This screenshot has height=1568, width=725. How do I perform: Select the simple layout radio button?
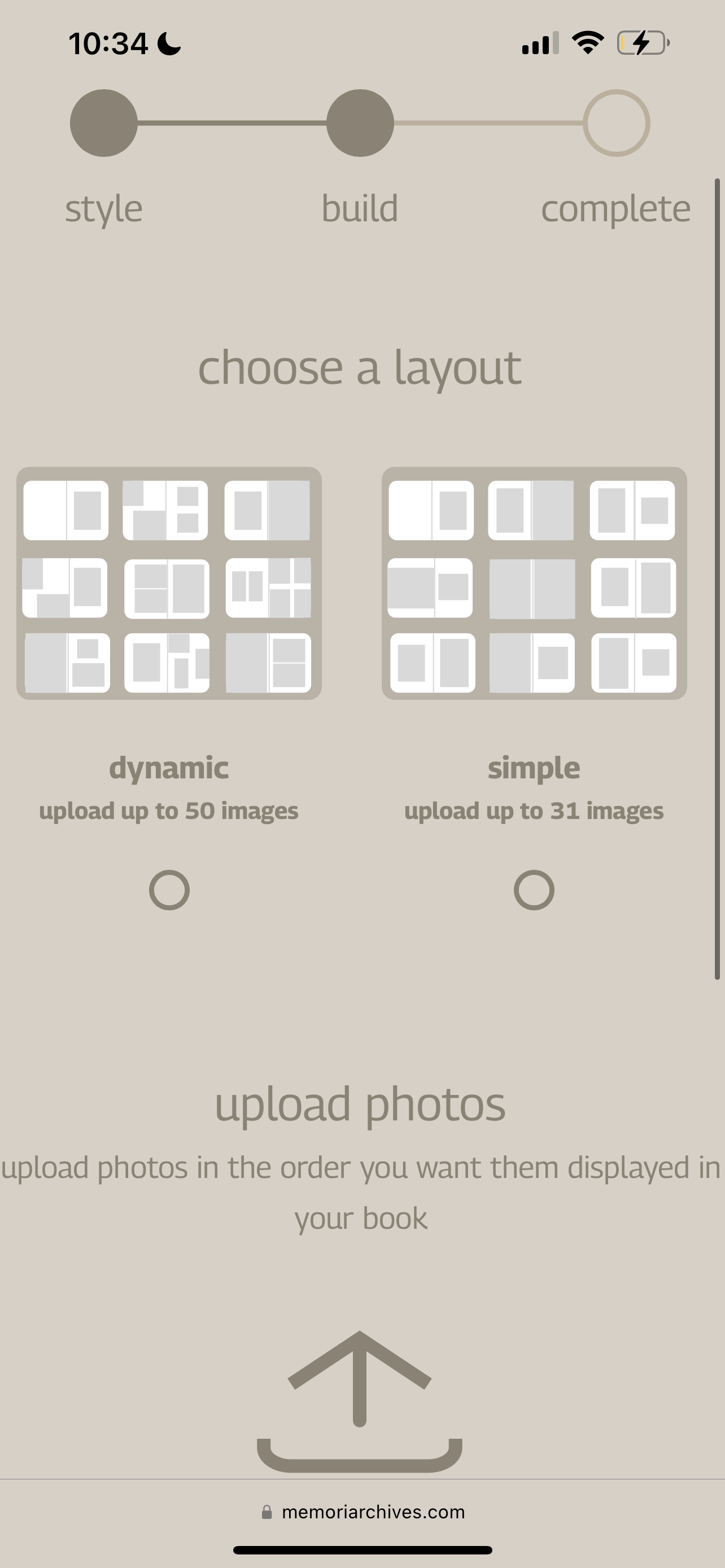click(x=534, y=890)
